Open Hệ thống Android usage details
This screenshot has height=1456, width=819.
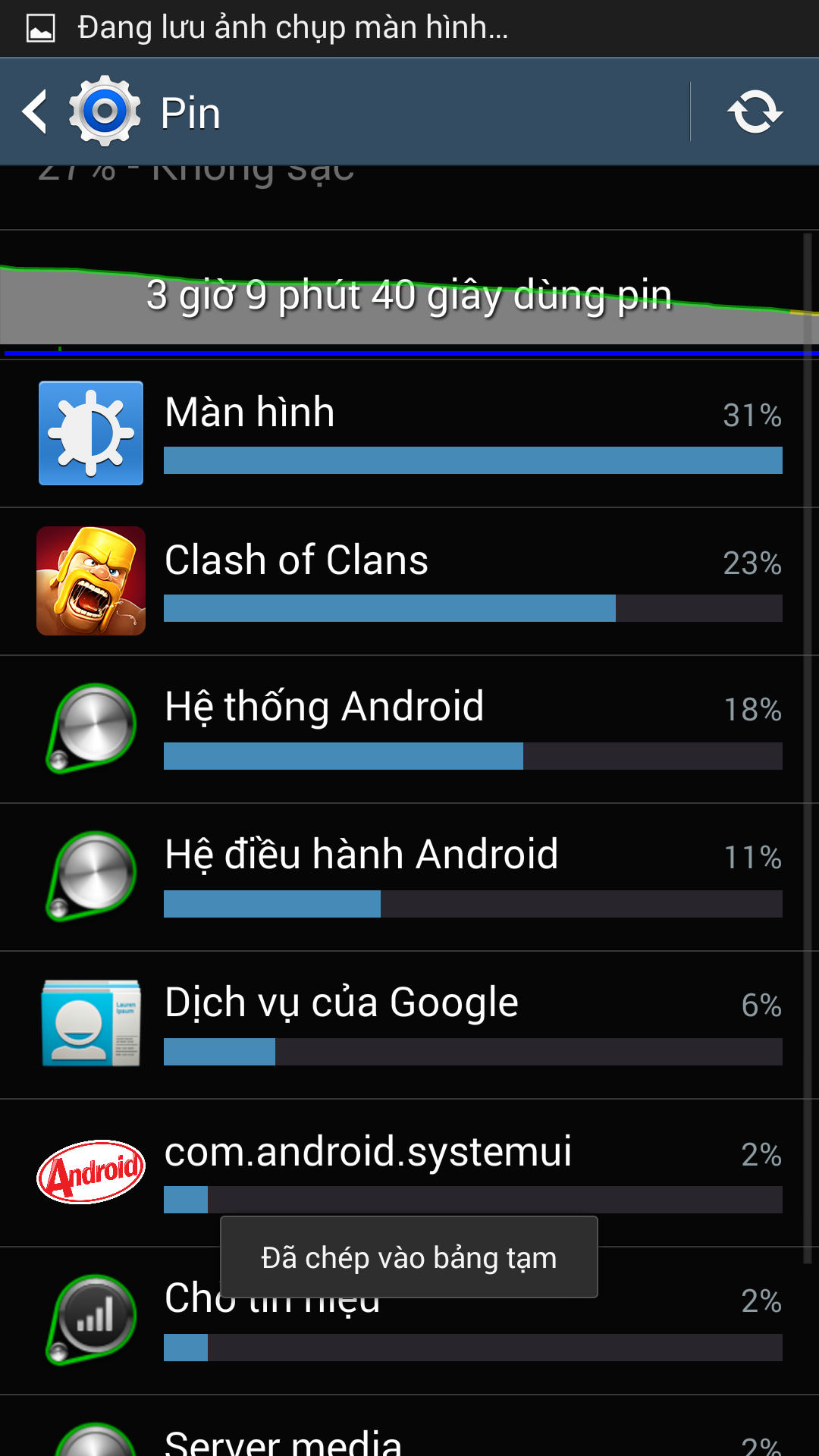click(x=409, y=729)
